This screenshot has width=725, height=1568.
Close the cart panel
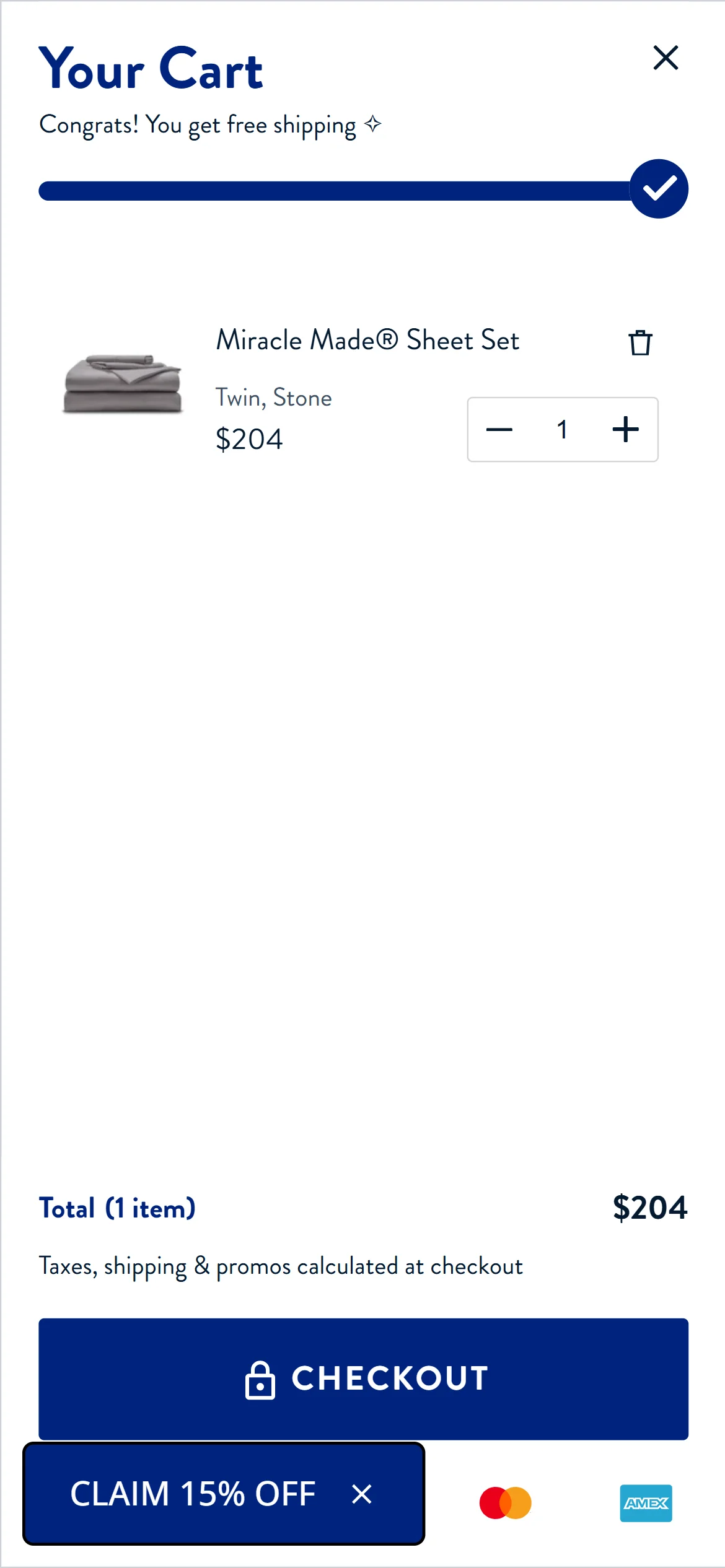tap(666, 58)
